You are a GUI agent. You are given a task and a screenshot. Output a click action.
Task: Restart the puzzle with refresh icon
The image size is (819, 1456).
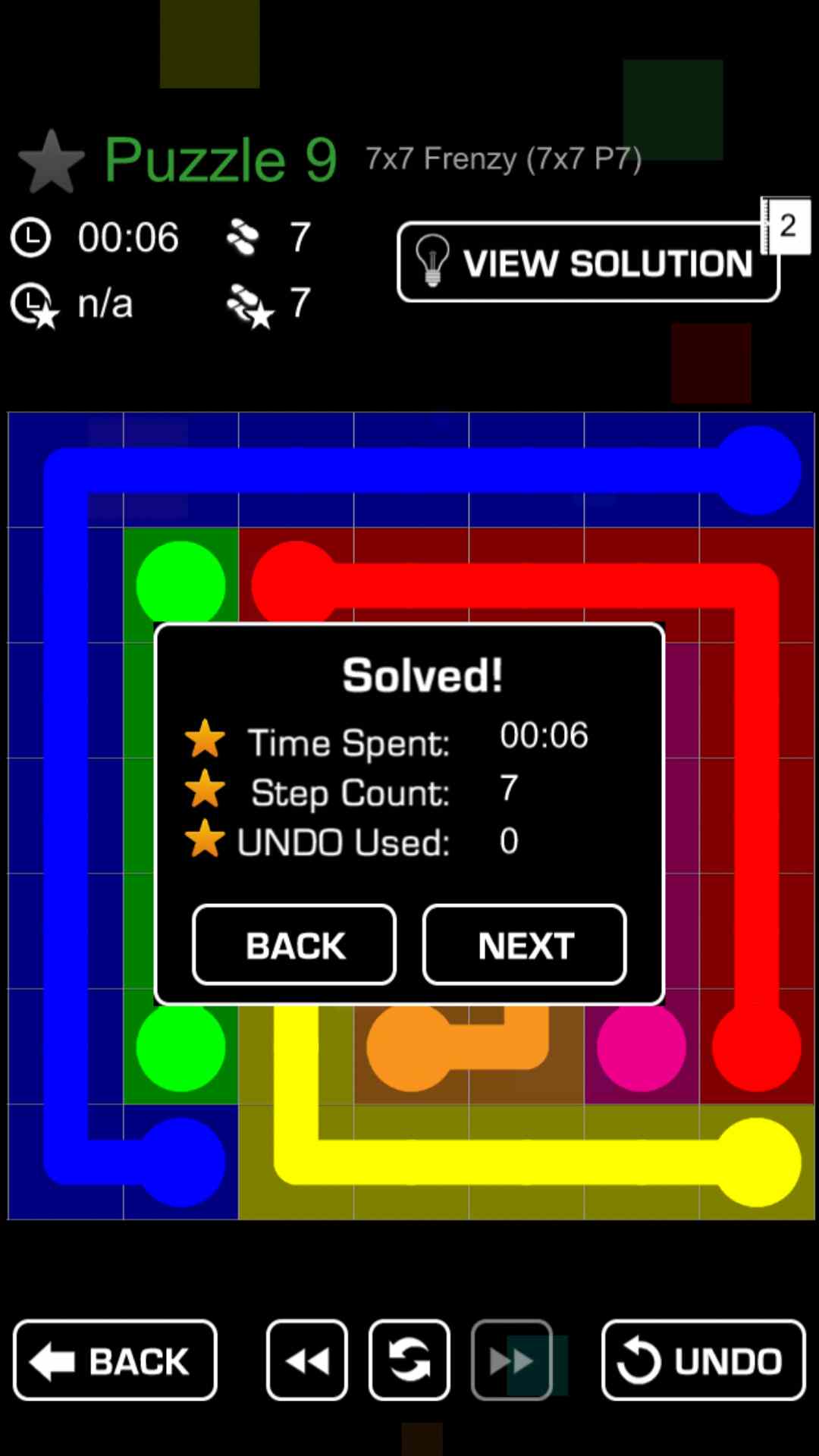409,1360
